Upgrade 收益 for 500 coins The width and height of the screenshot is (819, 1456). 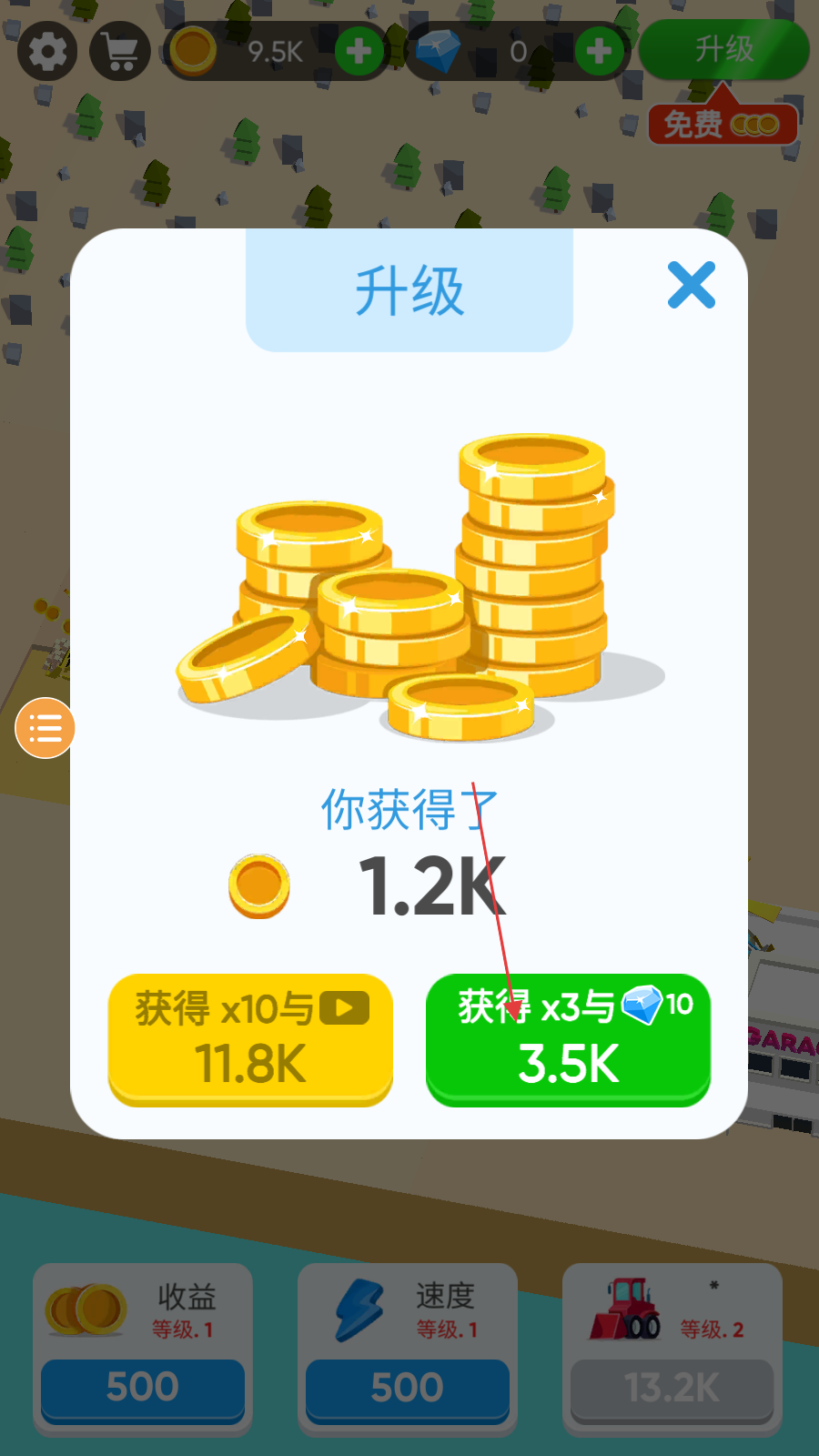tap(143, 1388)
